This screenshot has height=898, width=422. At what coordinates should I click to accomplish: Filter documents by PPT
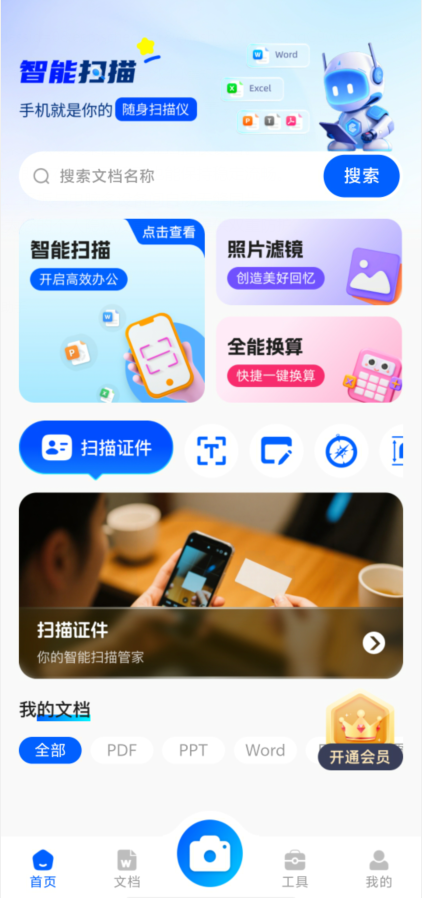tap(193, 750)
